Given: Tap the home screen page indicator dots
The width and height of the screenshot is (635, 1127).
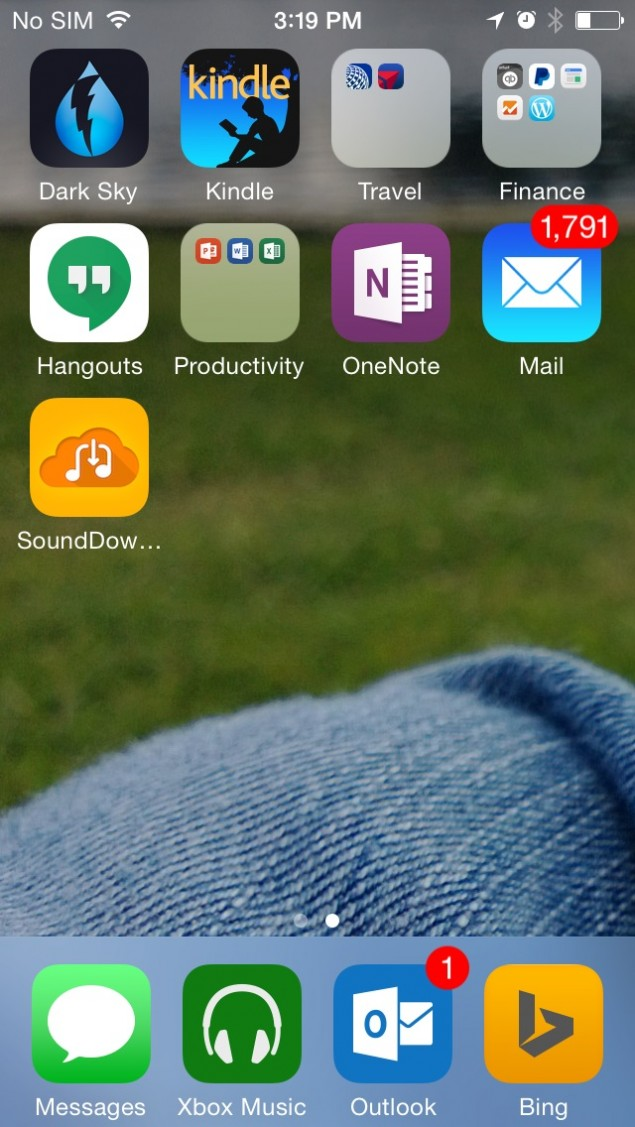Looking at the screenshot, I should tap(318, 920).
